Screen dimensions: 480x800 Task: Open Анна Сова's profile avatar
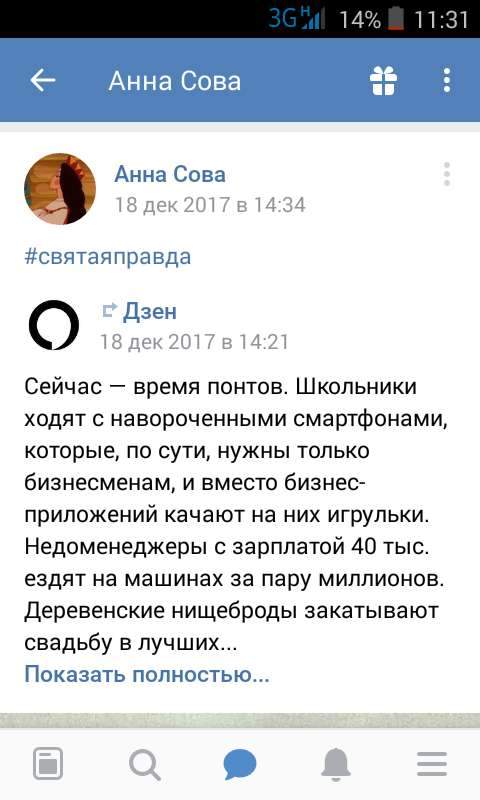pyautogui.click(x=60, y=188)
